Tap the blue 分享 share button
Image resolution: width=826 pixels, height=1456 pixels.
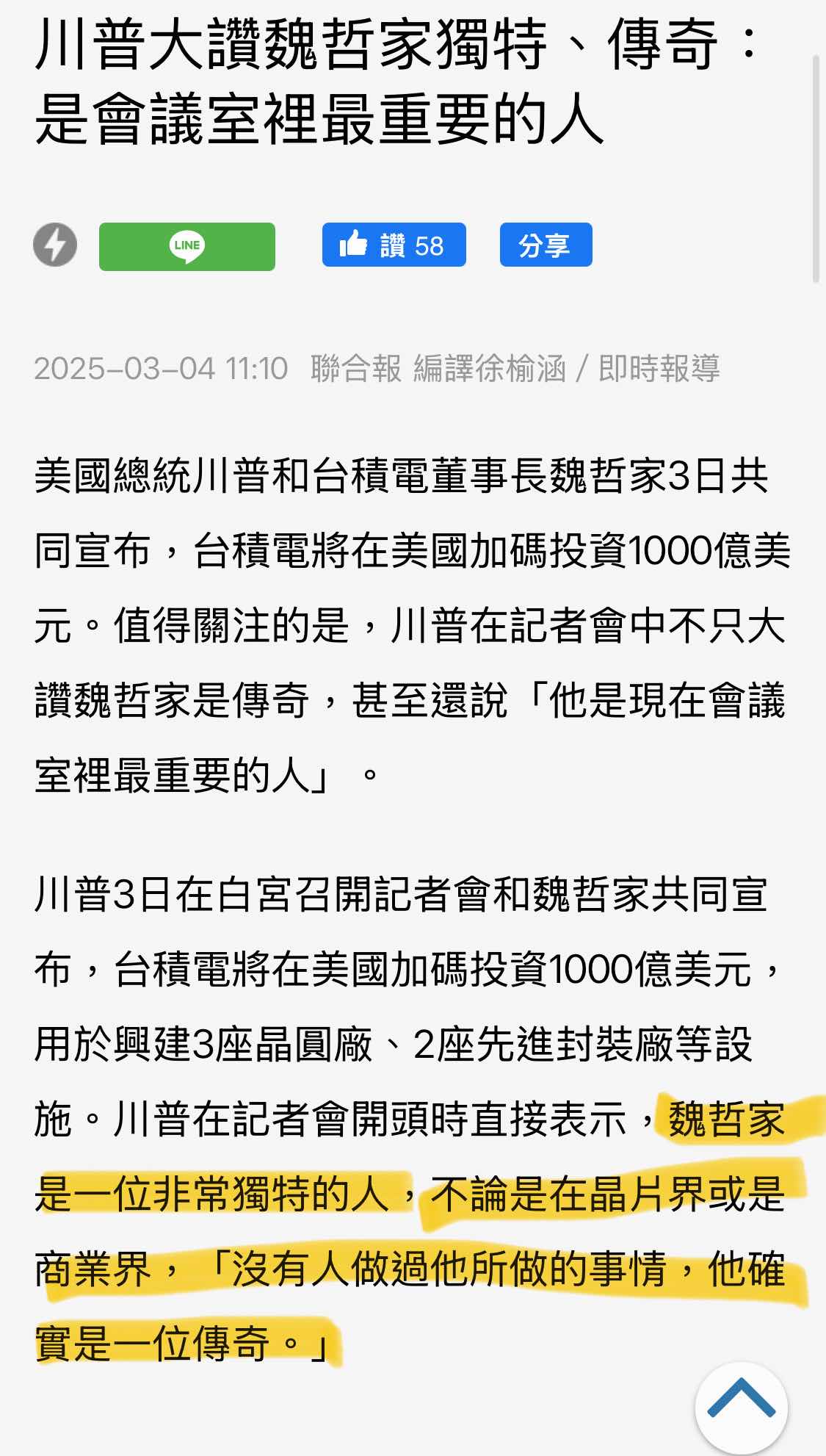[x=546, y=245]
